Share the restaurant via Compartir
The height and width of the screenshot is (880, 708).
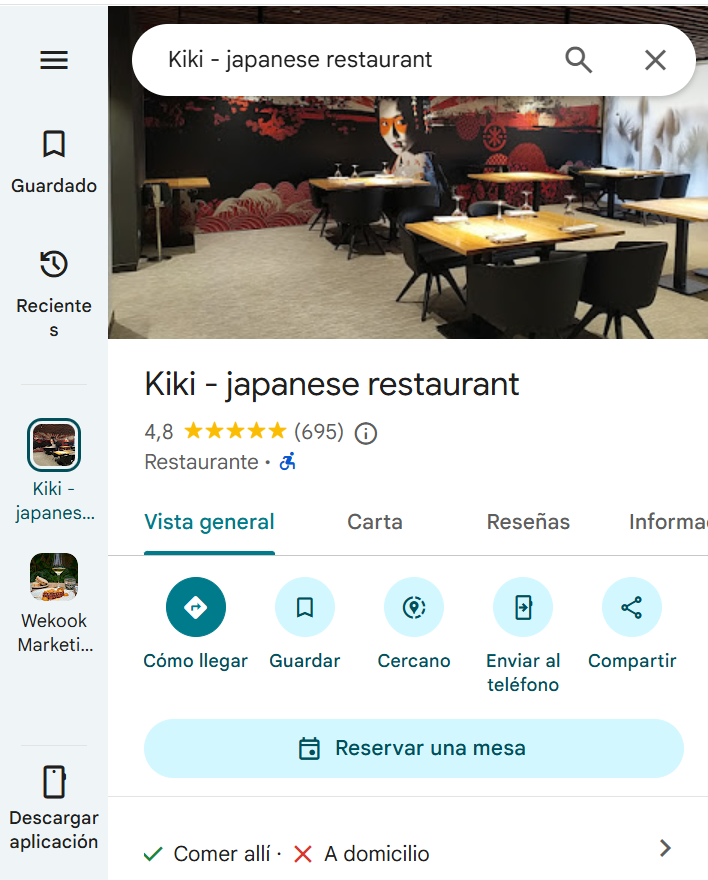pos(632,607)
